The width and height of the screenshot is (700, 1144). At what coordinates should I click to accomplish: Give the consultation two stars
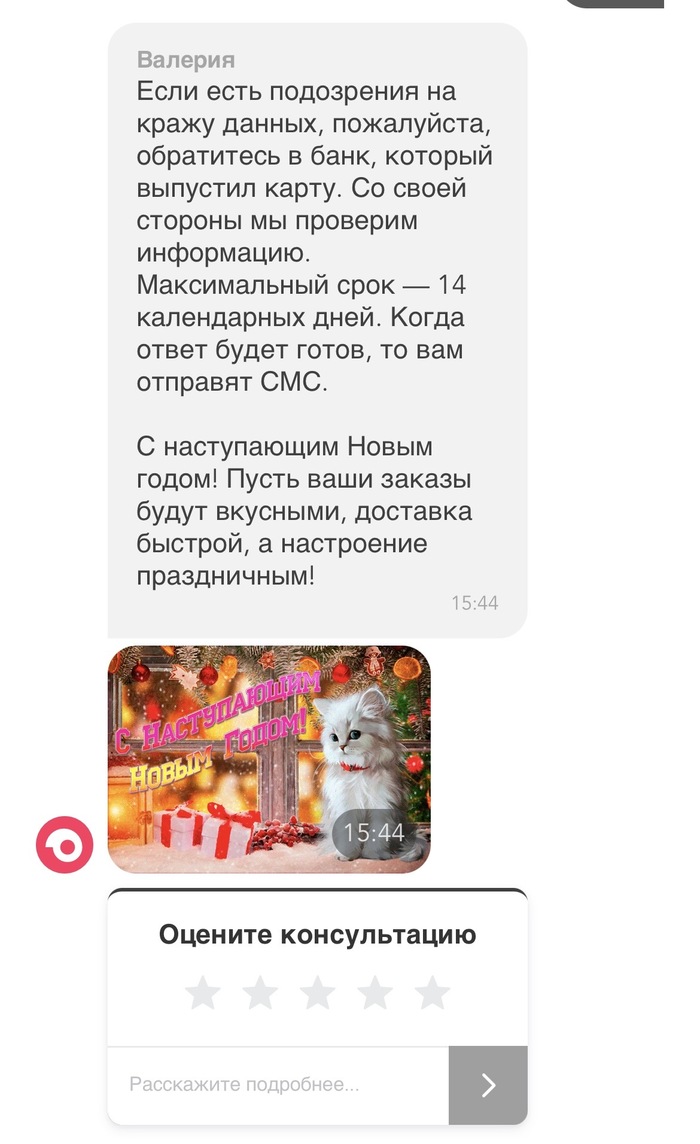pos(260,993)
